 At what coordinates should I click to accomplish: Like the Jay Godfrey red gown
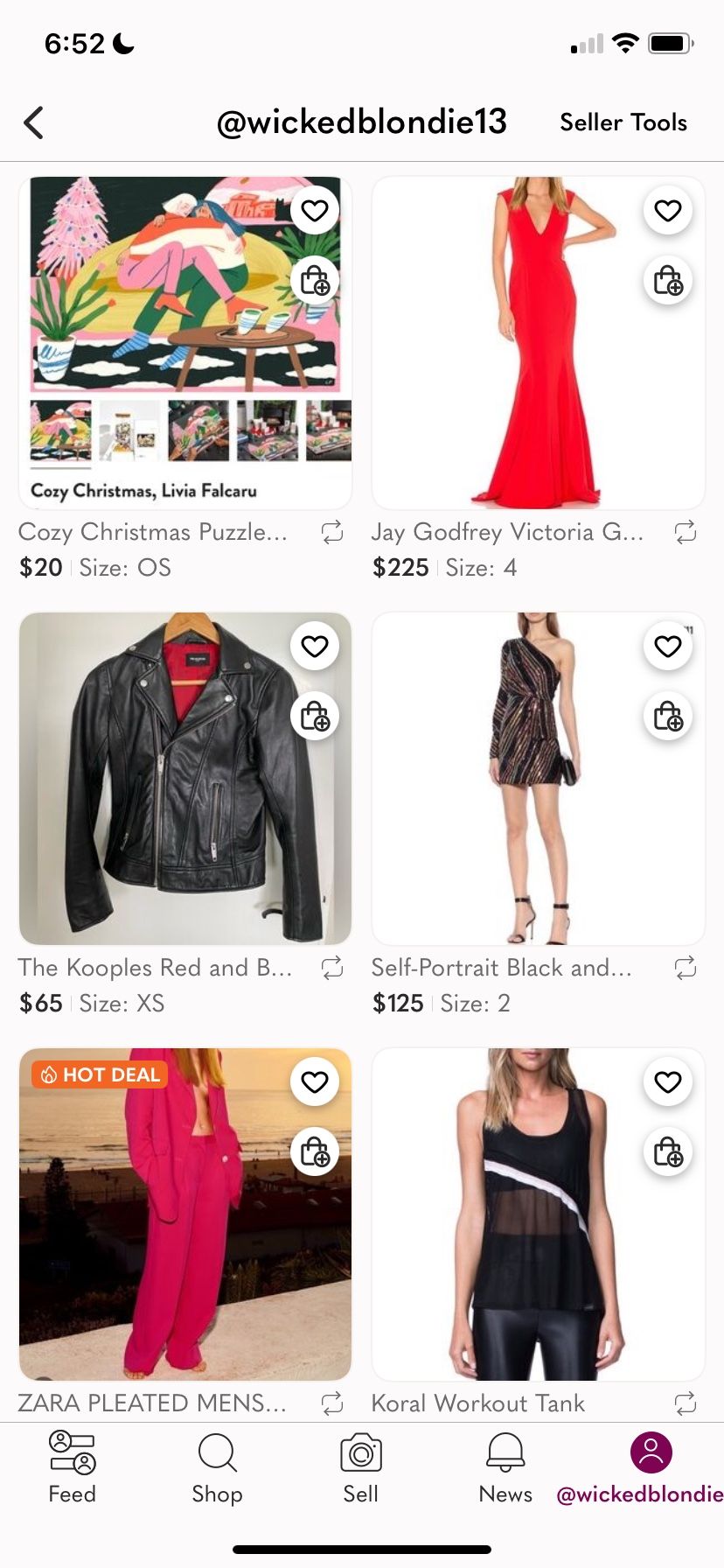tap(667, 210)
